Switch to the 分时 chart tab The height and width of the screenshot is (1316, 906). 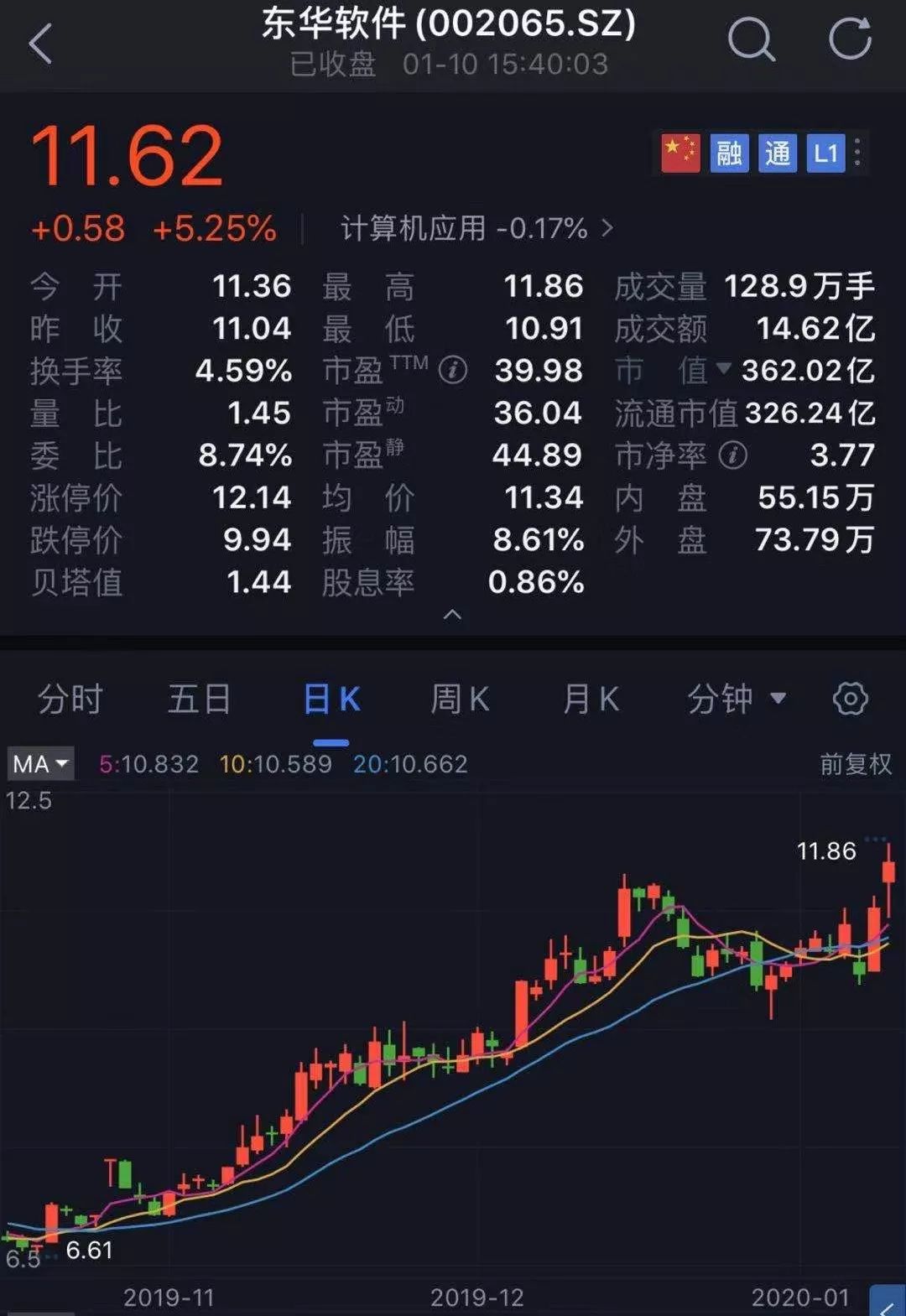pos(70,699)
